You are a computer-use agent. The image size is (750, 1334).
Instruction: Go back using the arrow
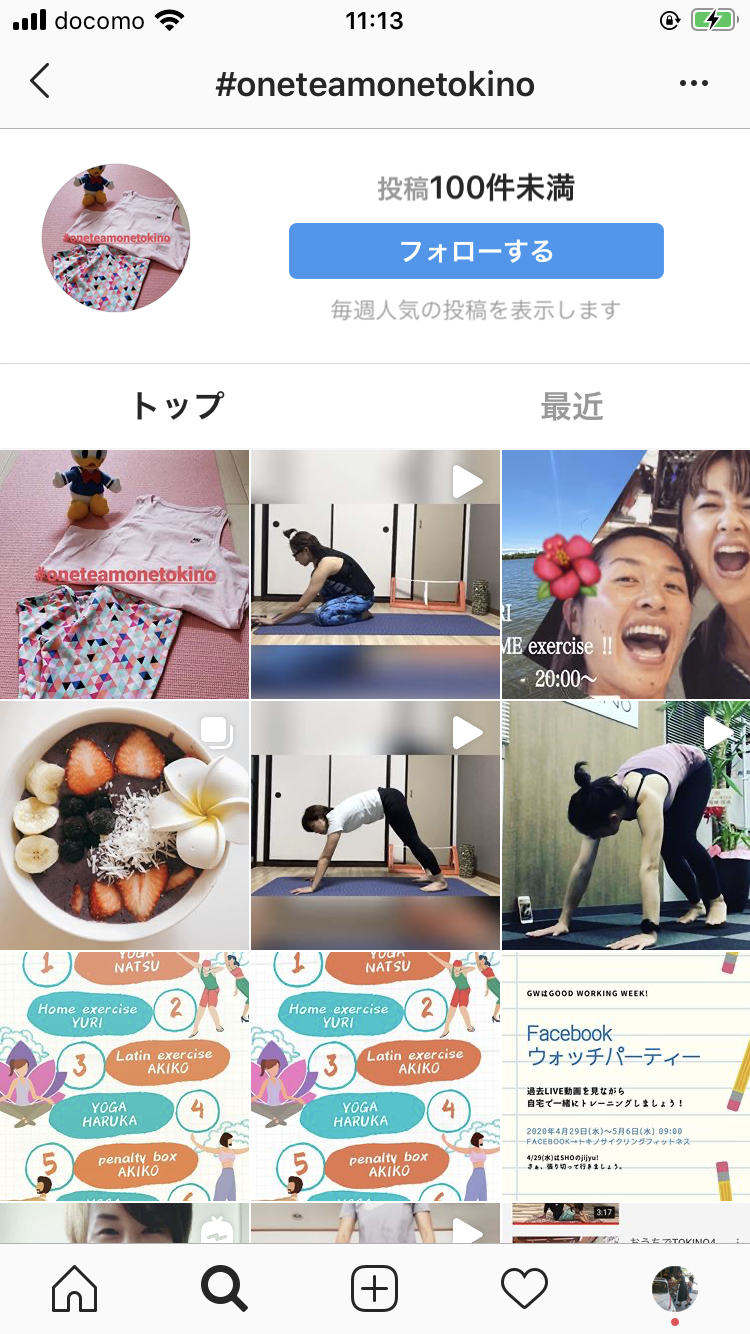(x=40, y=82)
